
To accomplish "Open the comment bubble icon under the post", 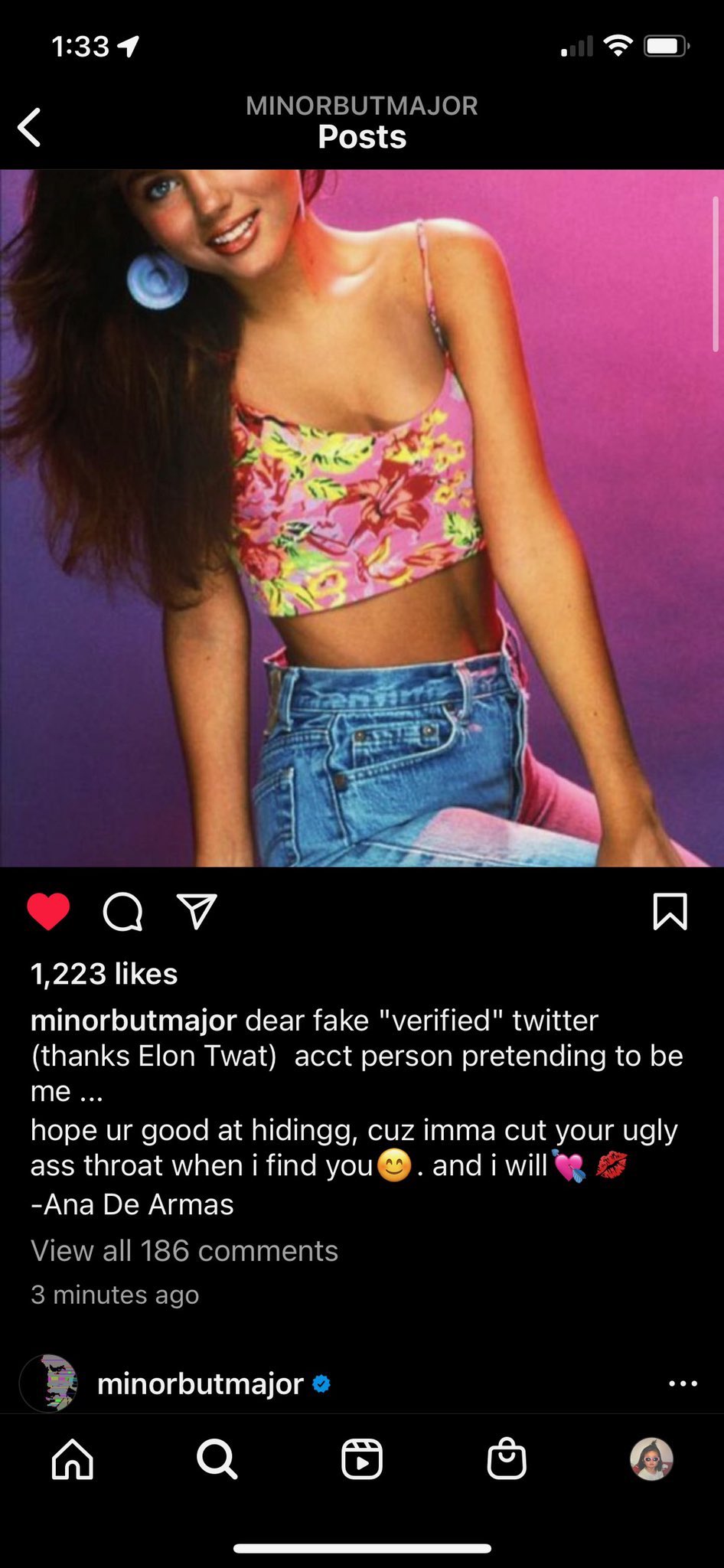I will (x=122, y=911).
